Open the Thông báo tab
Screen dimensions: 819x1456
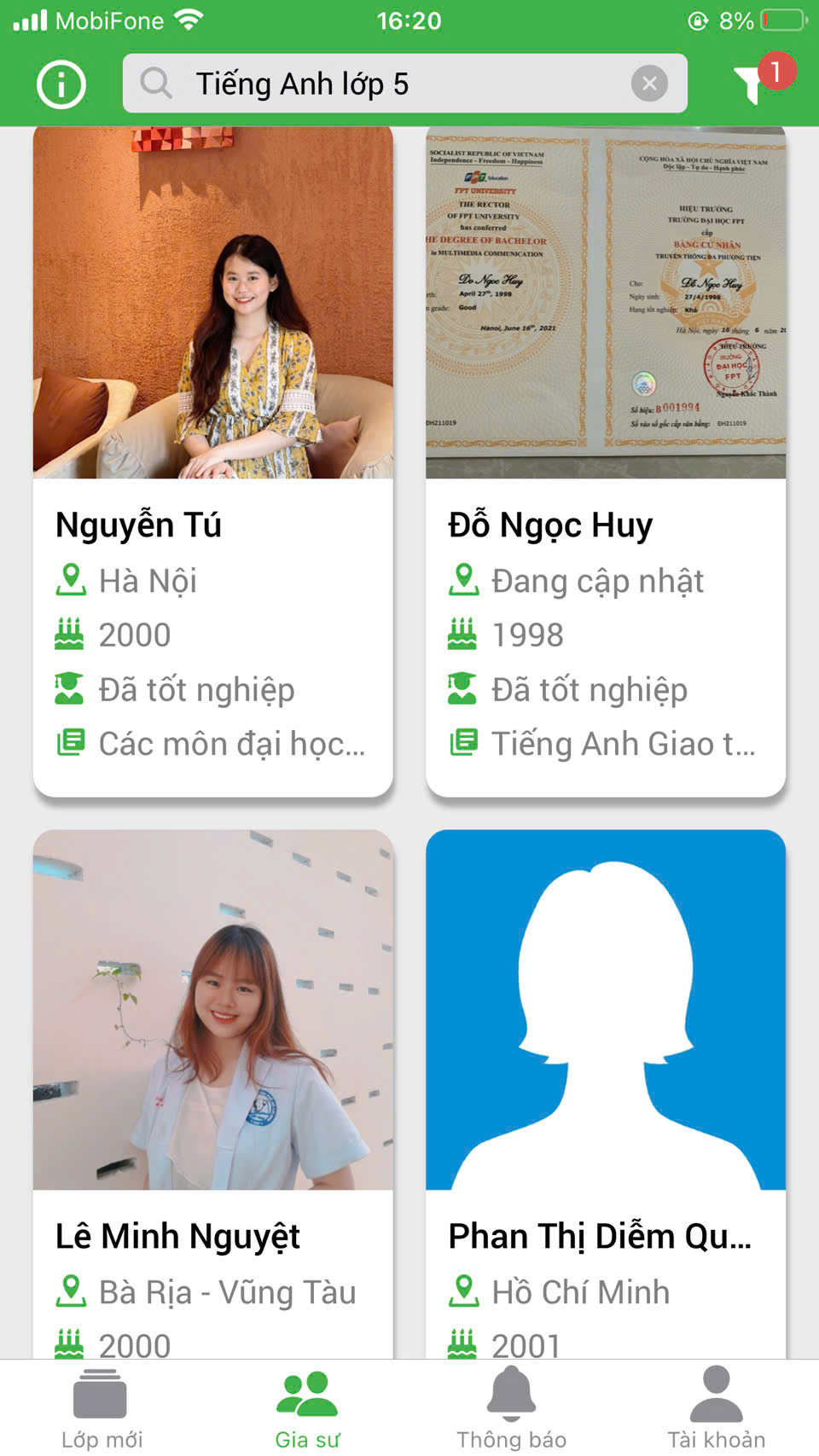[x=511, y=1409]
